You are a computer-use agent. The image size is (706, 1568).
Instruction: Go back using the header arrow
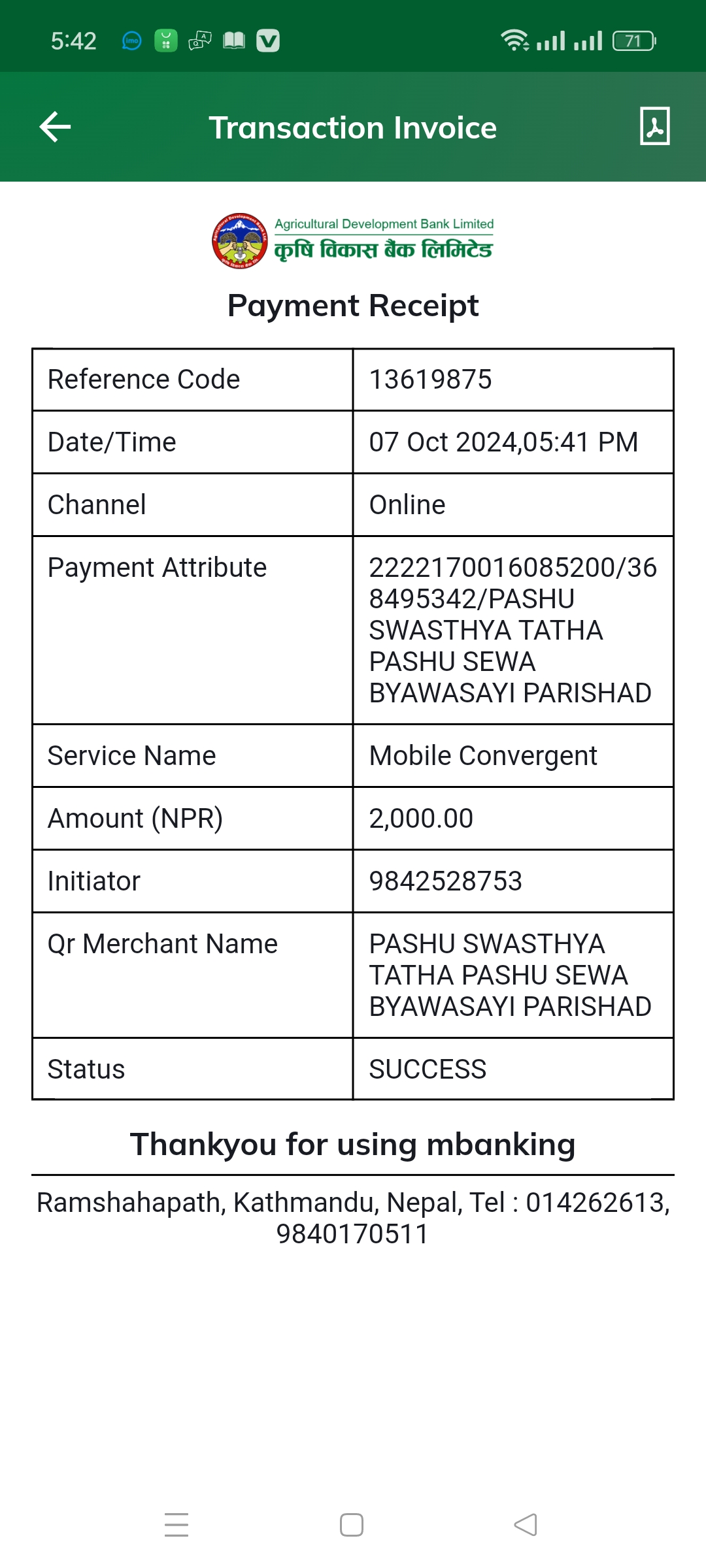(x=55, y=127)
